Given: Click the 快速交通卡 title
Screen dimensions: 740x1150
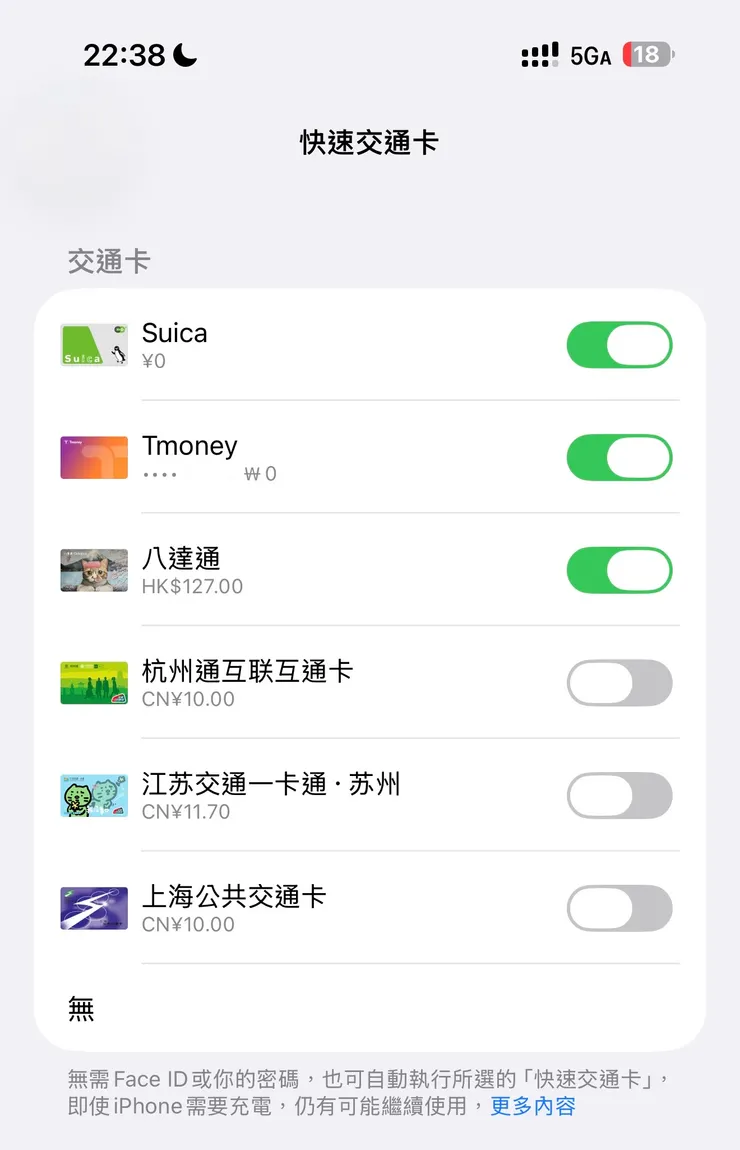Looking at the screenshot, I should 370,143.
